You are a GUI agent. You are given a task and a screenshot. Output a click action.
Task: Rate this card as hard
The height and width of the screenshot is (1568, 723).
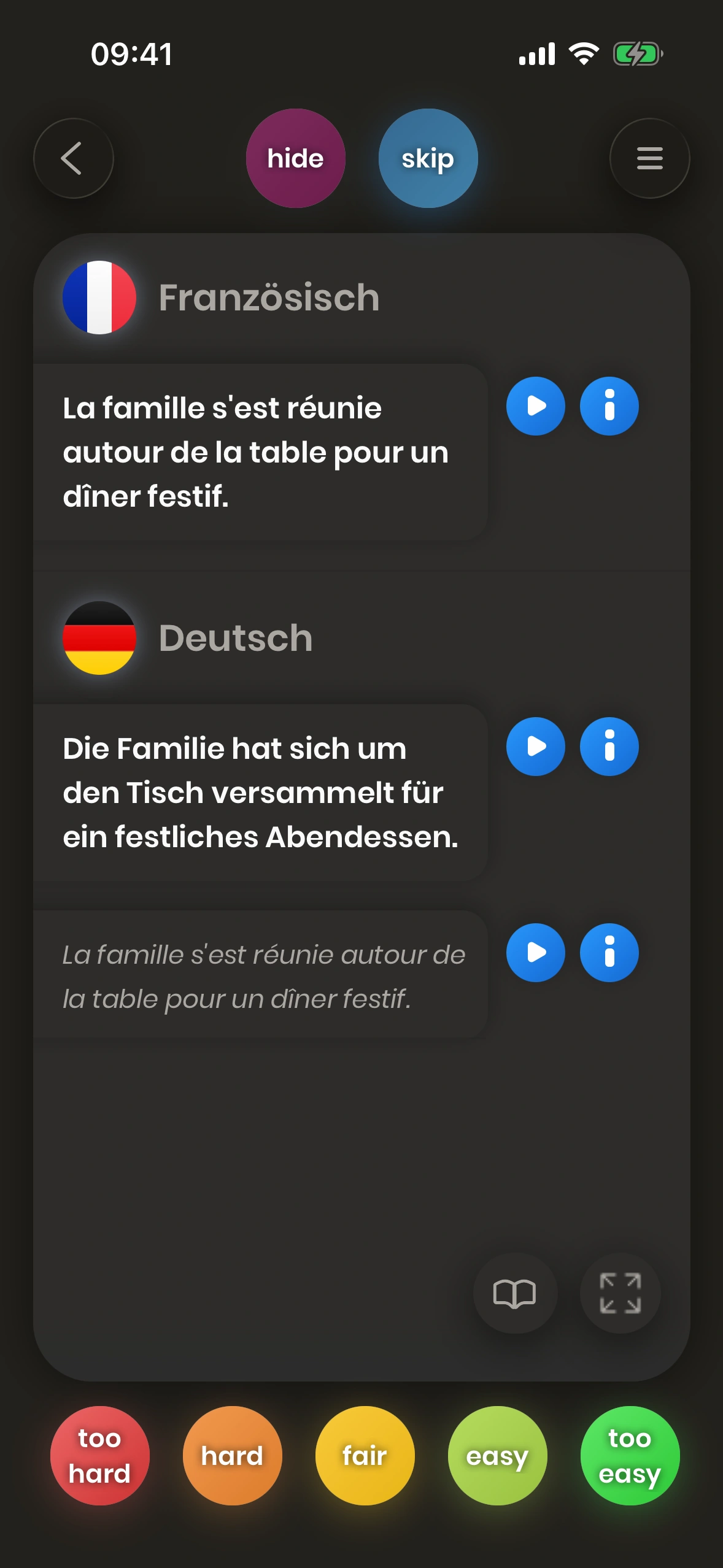[232, 1455]
